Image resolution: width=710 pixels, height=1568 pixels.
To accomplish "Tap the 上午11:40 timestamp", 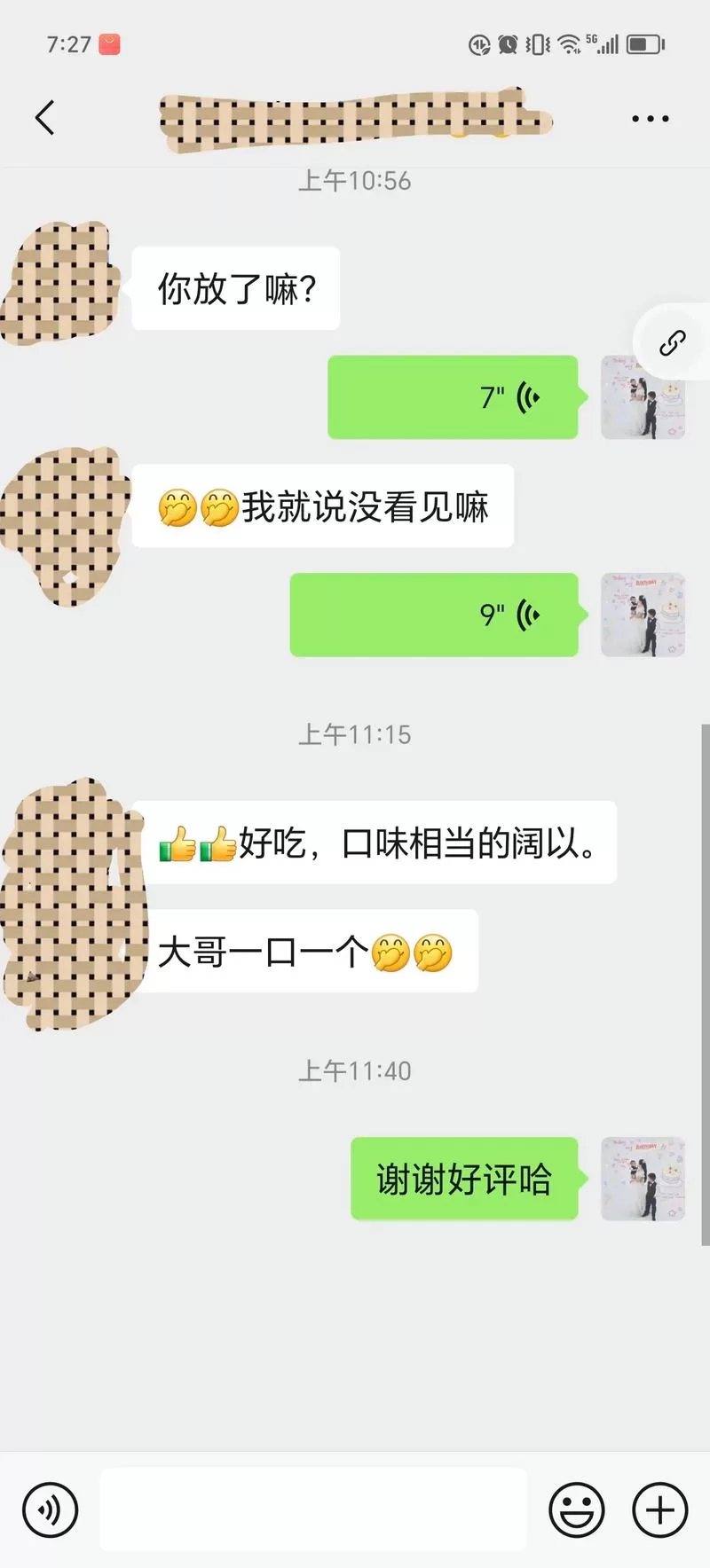I will coord(355,1070).
